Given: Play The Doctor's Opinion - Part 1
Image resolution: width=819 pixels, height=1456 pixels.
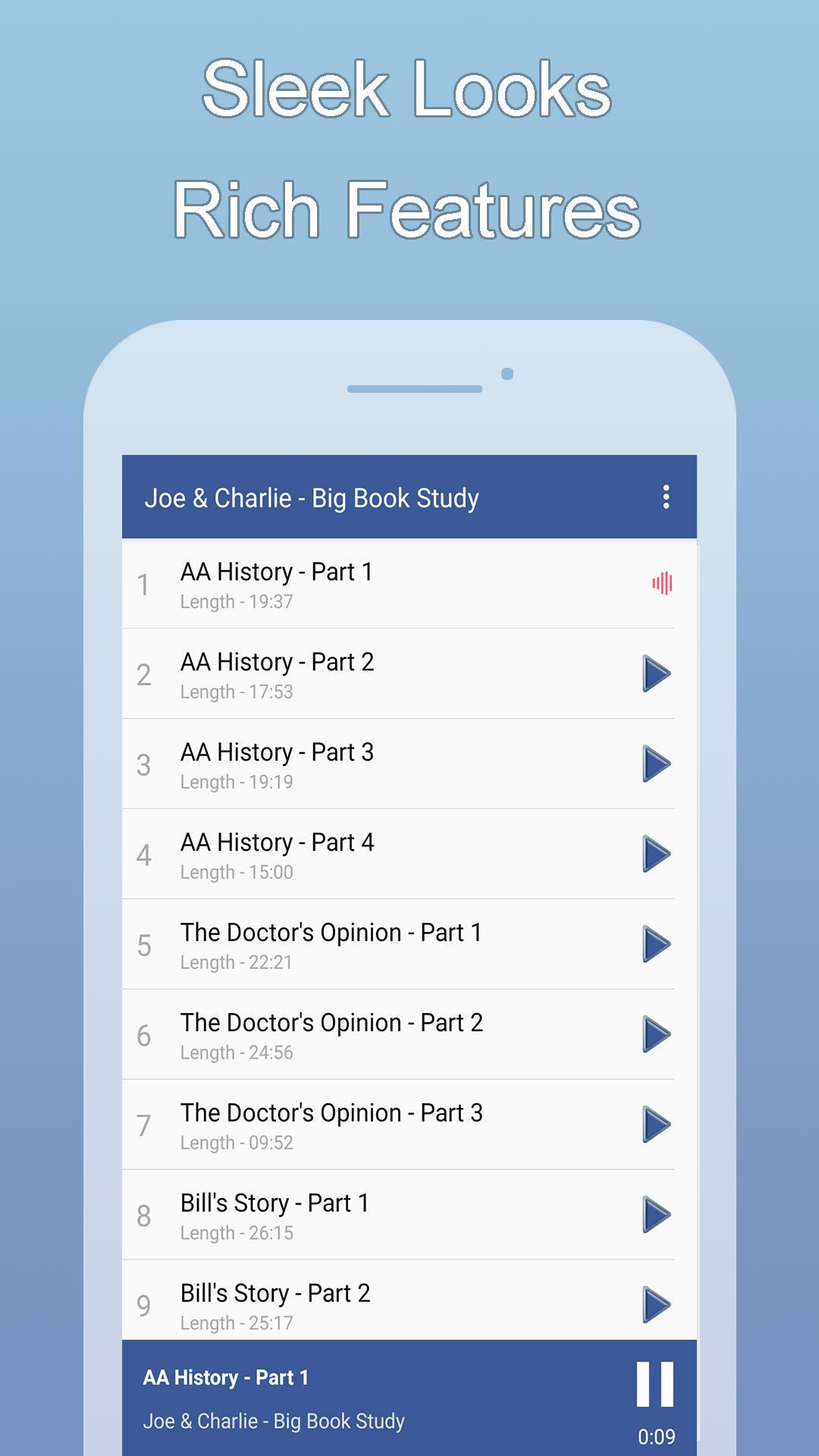Looking at the screenshot, I should [656, 945].
